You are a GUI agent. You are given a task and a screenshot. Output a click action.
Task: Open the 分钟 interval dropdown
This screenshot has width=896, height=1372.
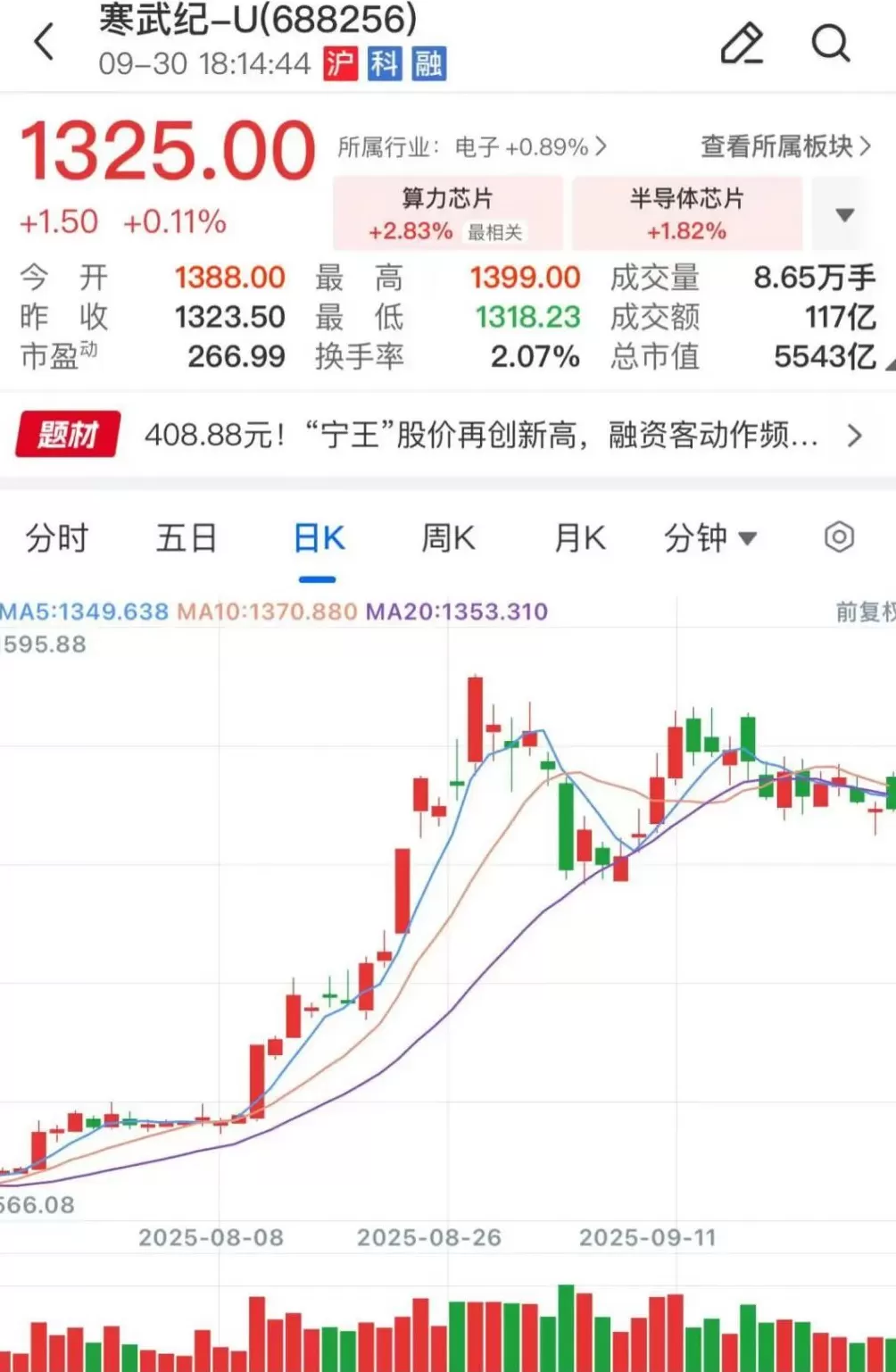[708, 536]
